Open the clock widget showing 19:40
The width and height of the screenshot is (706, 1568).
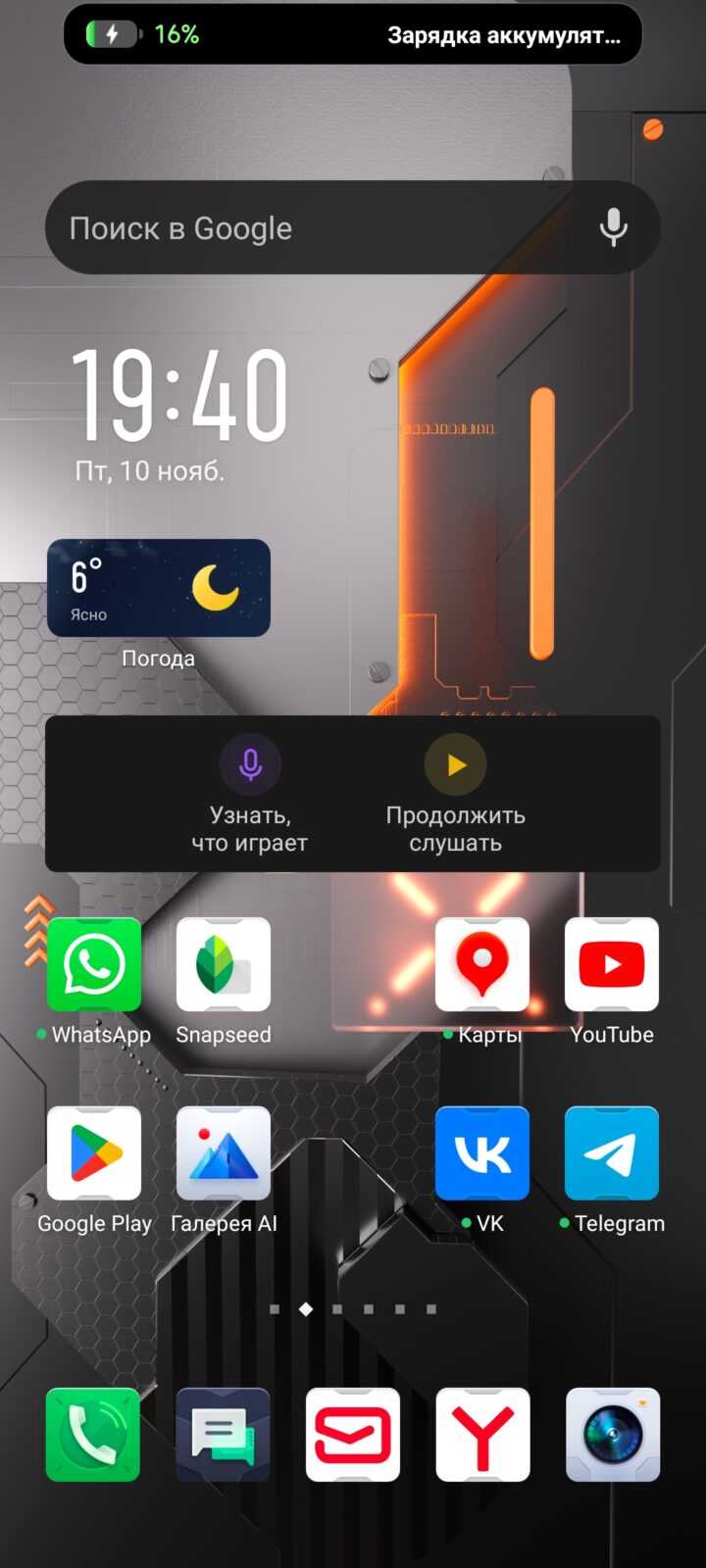pyautogui.click(x=180, y=395)
